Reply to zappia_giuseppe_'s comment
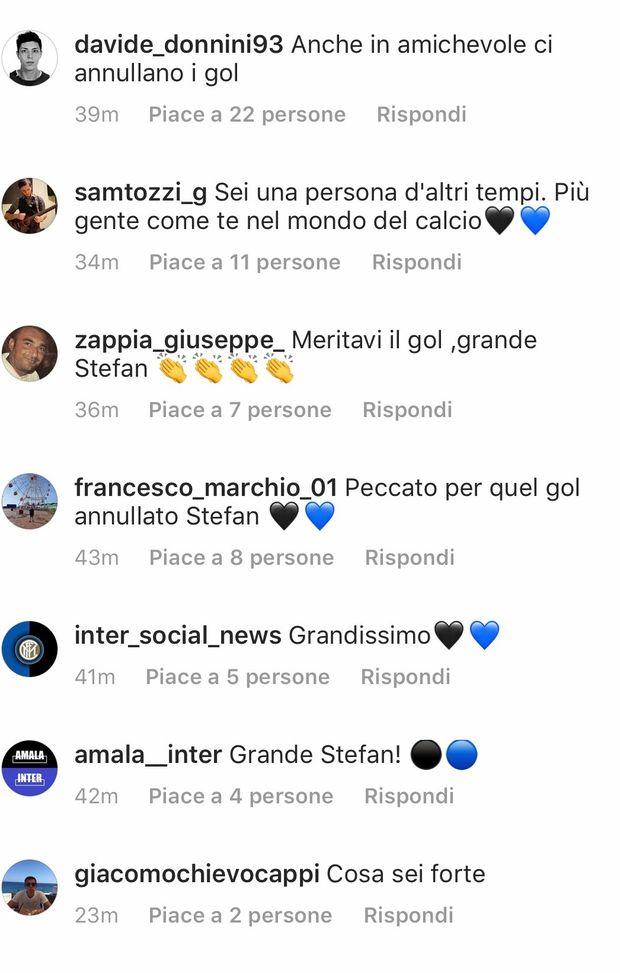 [x=407, y=410]
